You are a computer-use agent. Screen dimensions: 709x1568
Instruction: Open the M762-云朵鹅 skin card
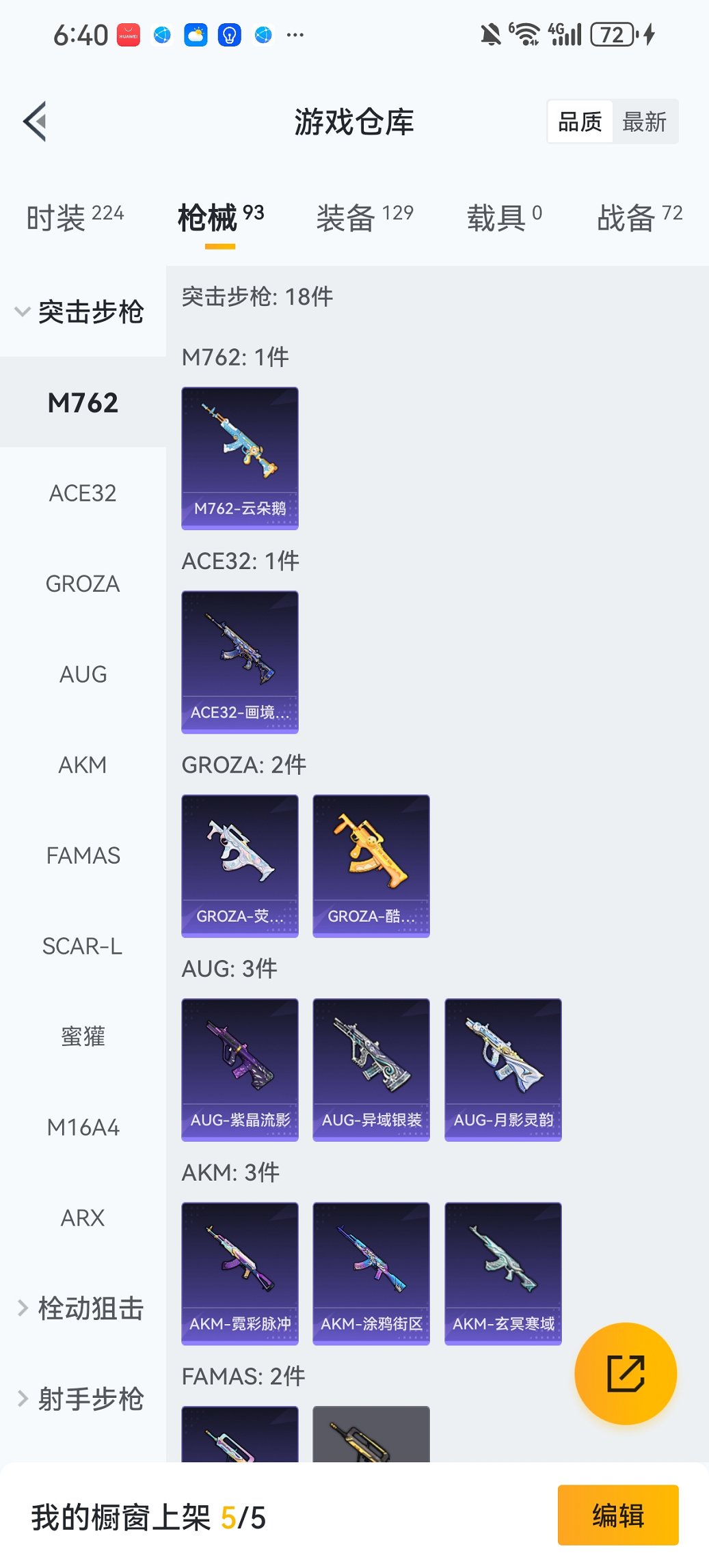pyautogui.click(x=240, y=458)
